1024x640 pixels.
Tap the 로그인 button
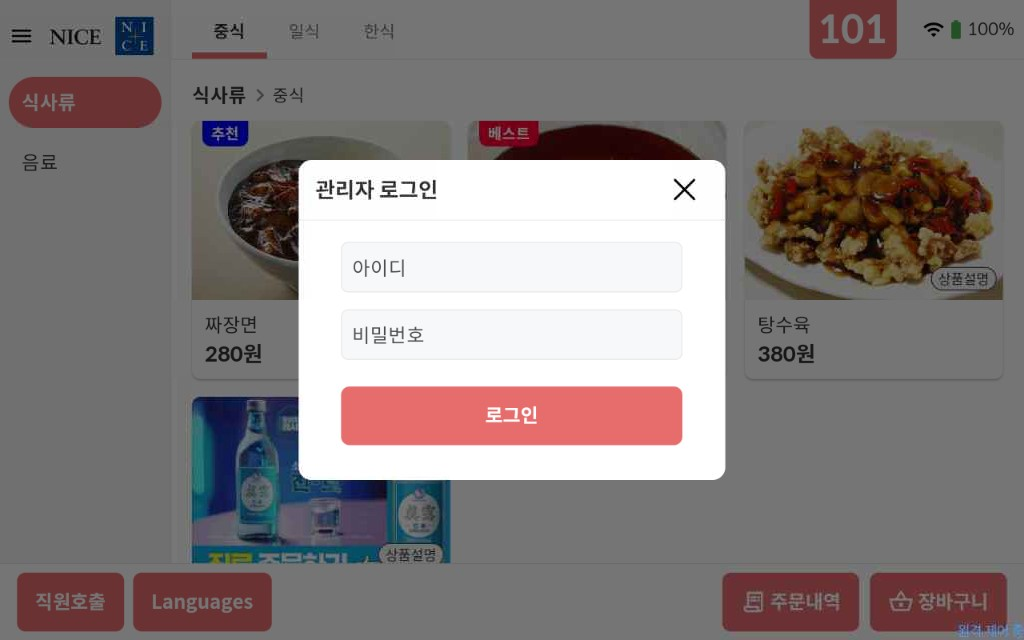pyautogui.click(x=511, y=415)
